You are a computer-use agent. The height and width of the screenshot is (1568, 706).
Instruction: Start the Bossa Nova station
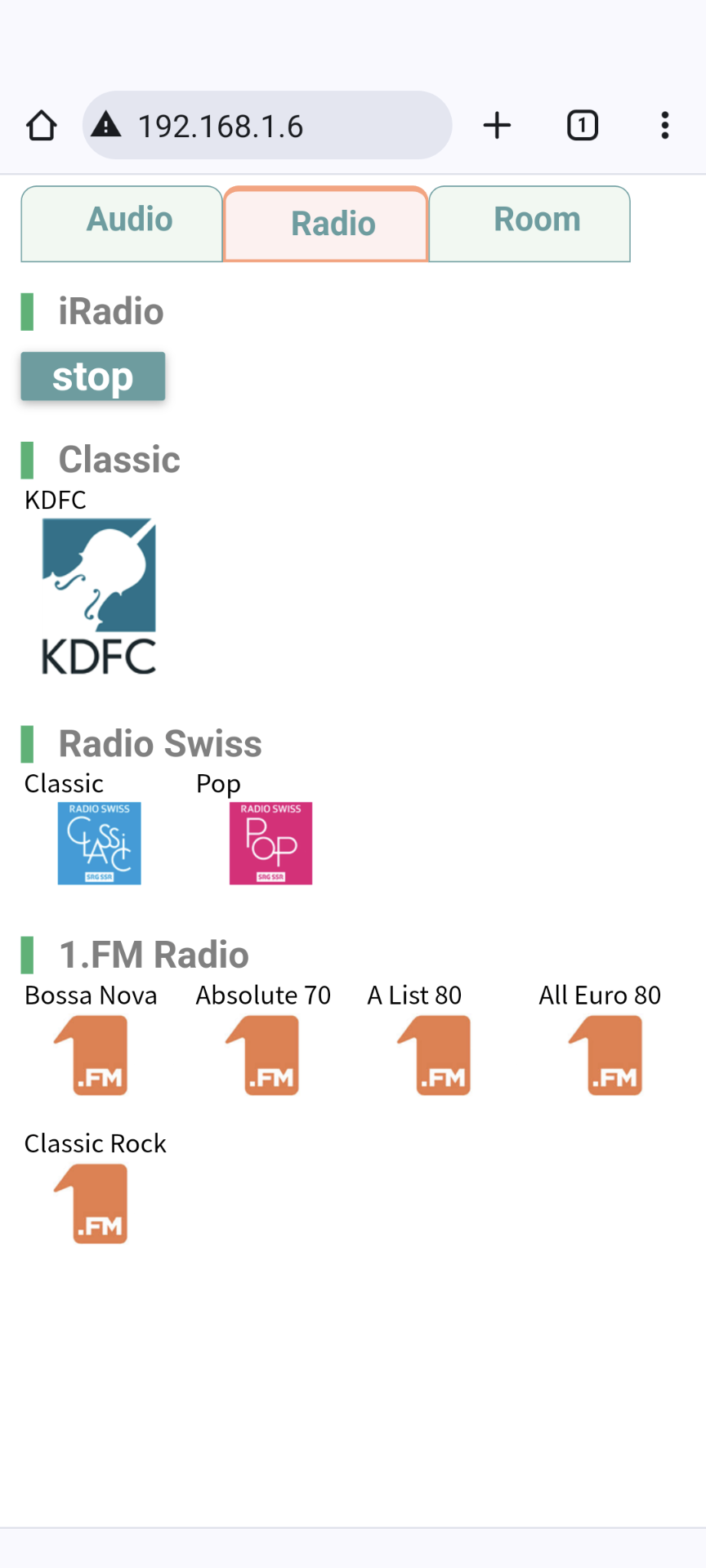[92, 1055]
